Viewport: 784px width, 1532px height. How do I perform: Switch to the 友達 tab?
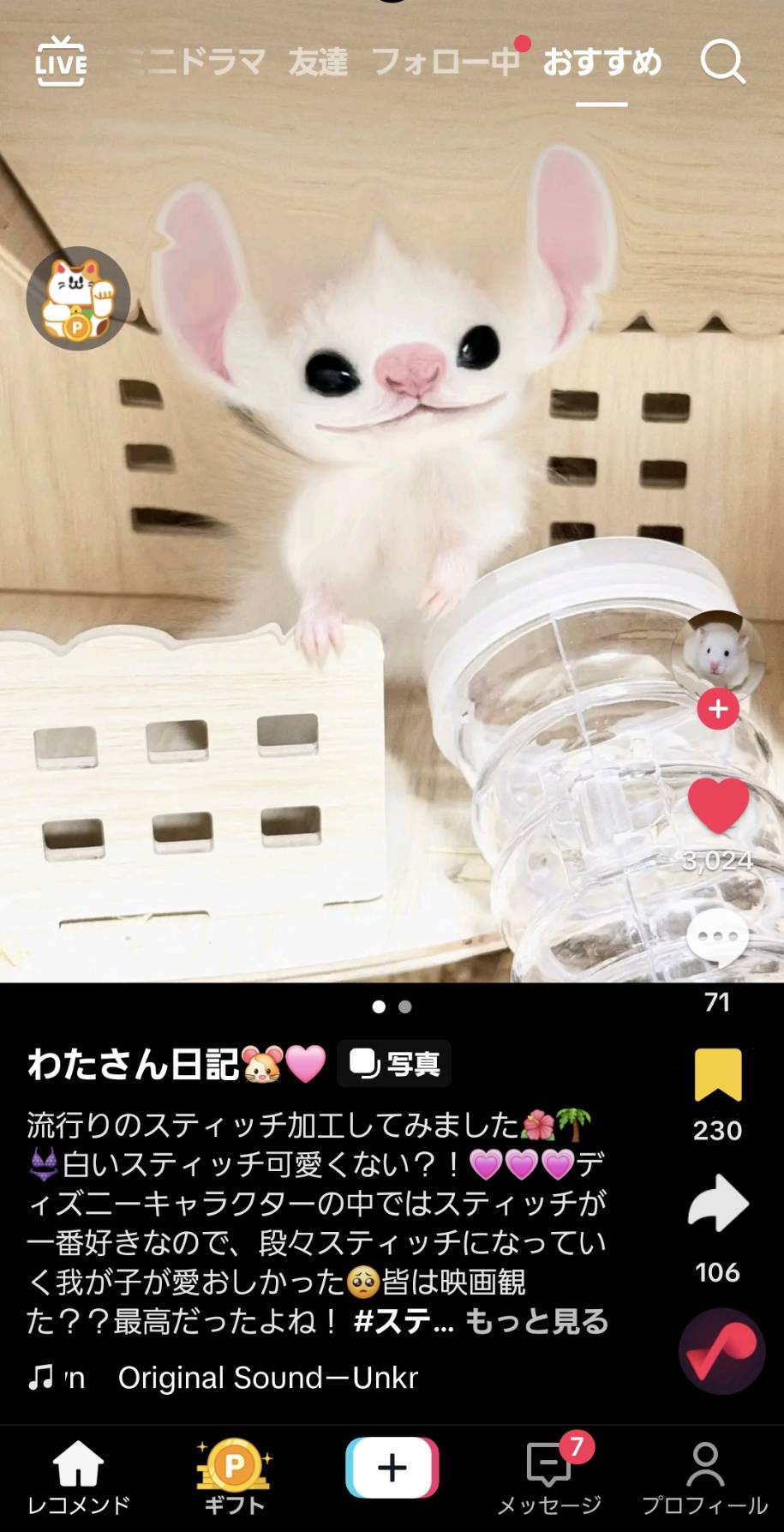click(x=318, y=62)
